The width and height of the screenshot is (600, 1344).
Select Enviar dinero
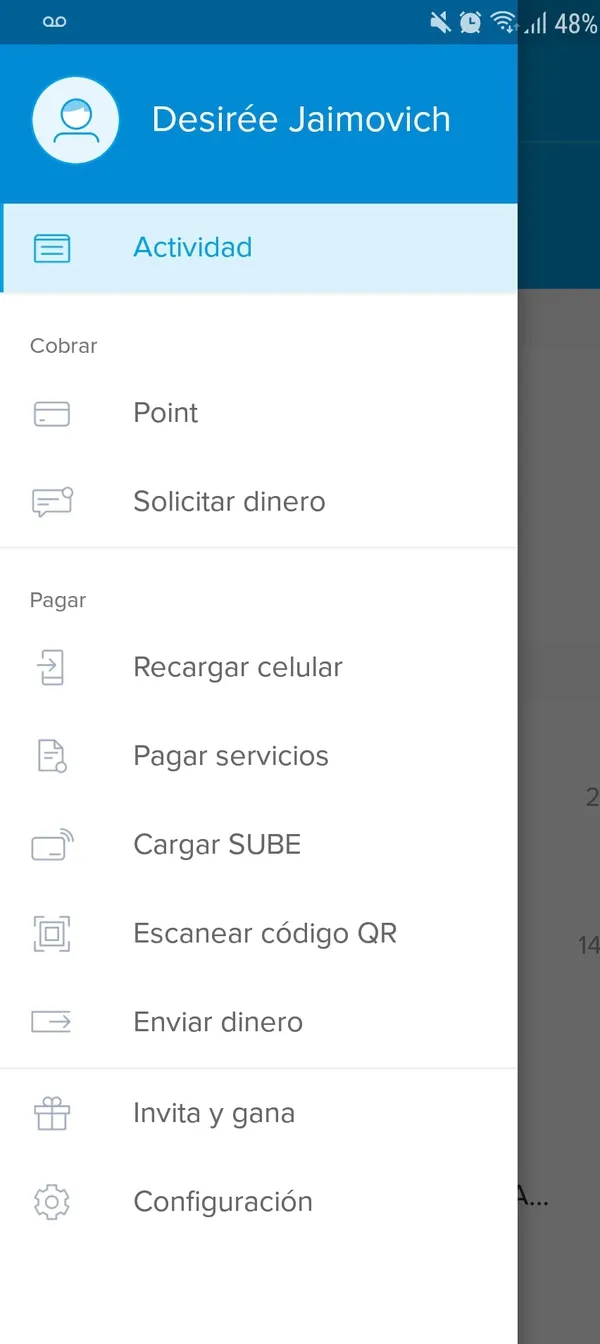[218, 1022]
